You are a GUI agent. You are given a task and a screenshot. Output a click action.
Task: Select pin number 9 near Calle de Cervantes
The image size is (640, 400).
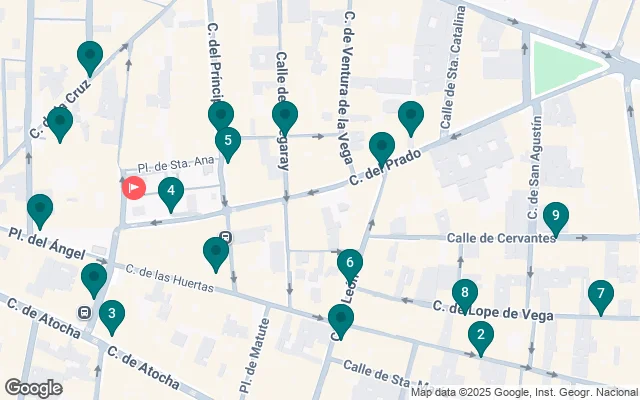click(x=556, y=215)
